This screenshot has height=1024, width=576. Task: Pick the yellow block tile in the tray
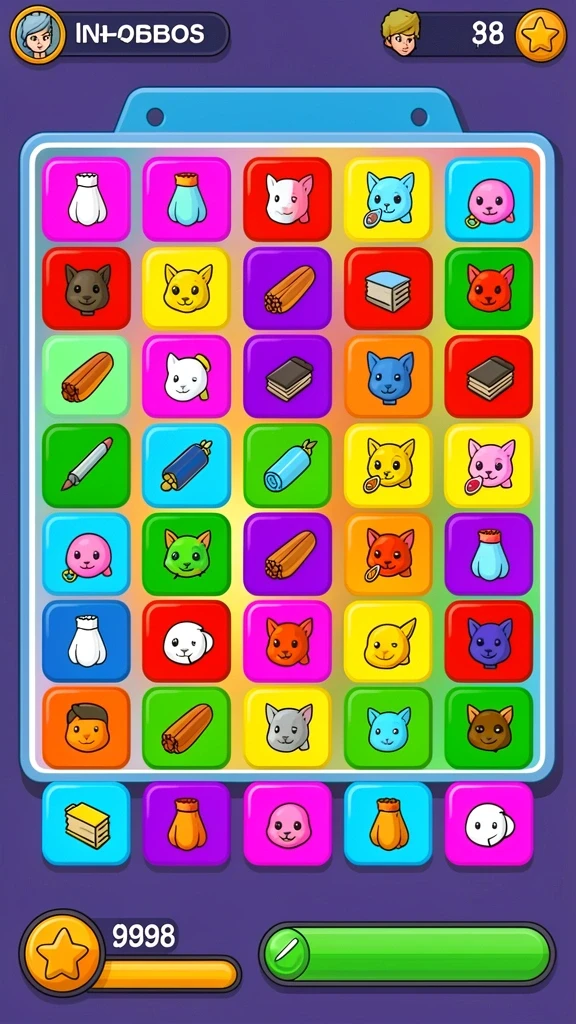(86, 824)
